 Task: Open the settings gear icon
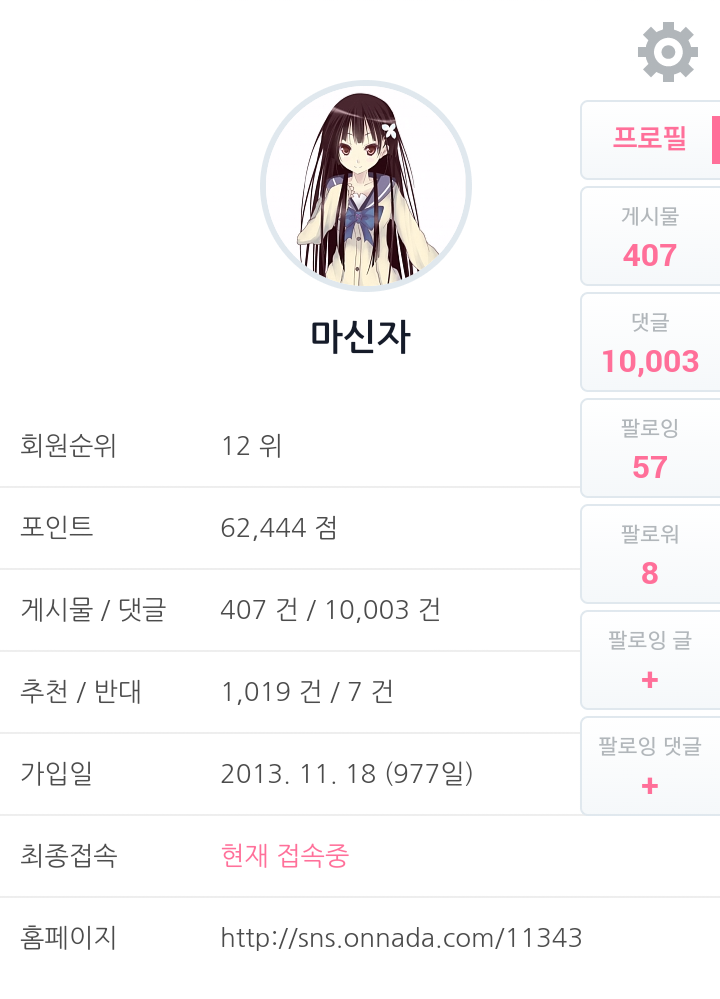pyautogui.click(x=667, y=51)
